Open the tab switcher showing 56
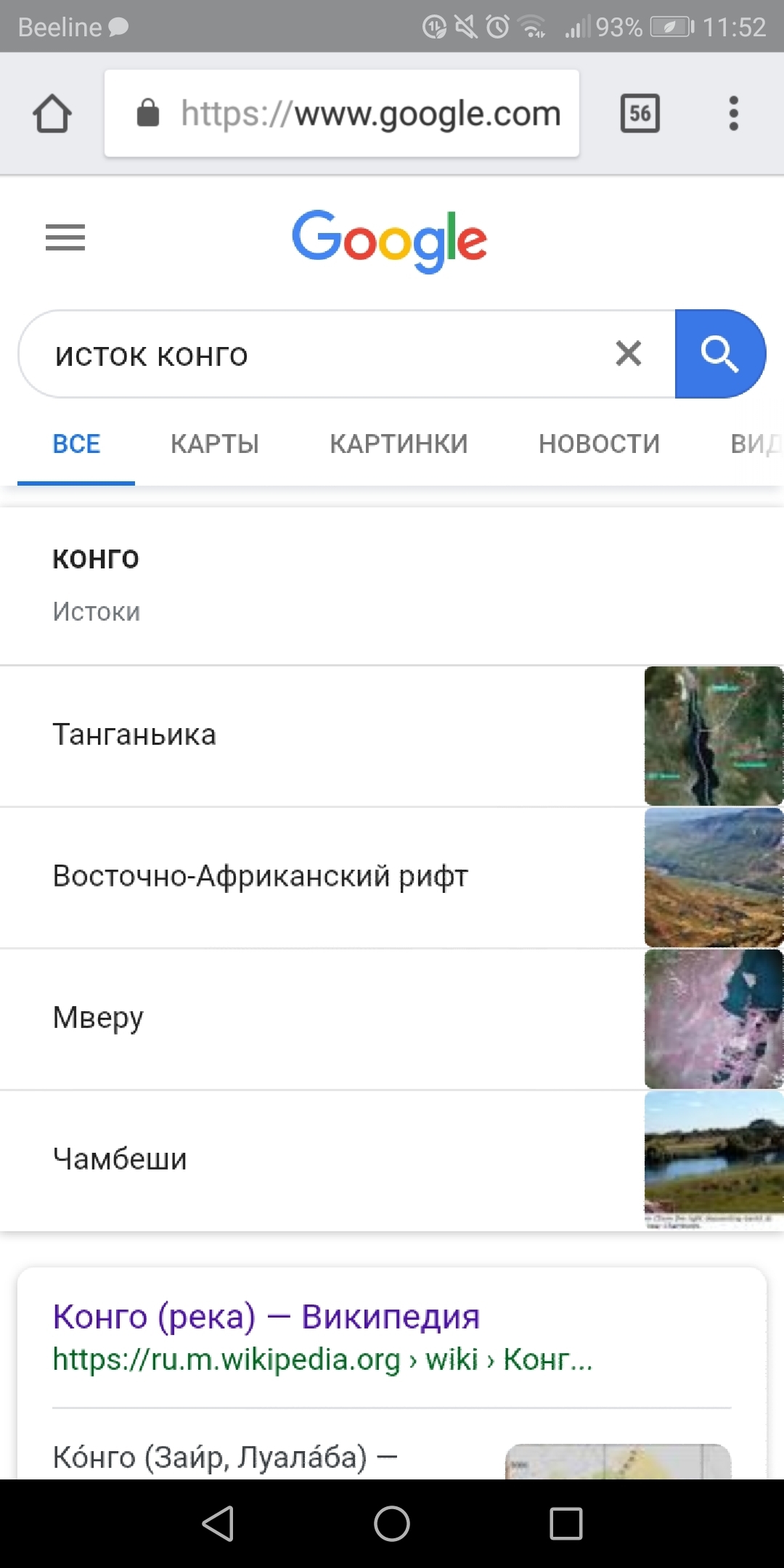 (x=640, y=114)
